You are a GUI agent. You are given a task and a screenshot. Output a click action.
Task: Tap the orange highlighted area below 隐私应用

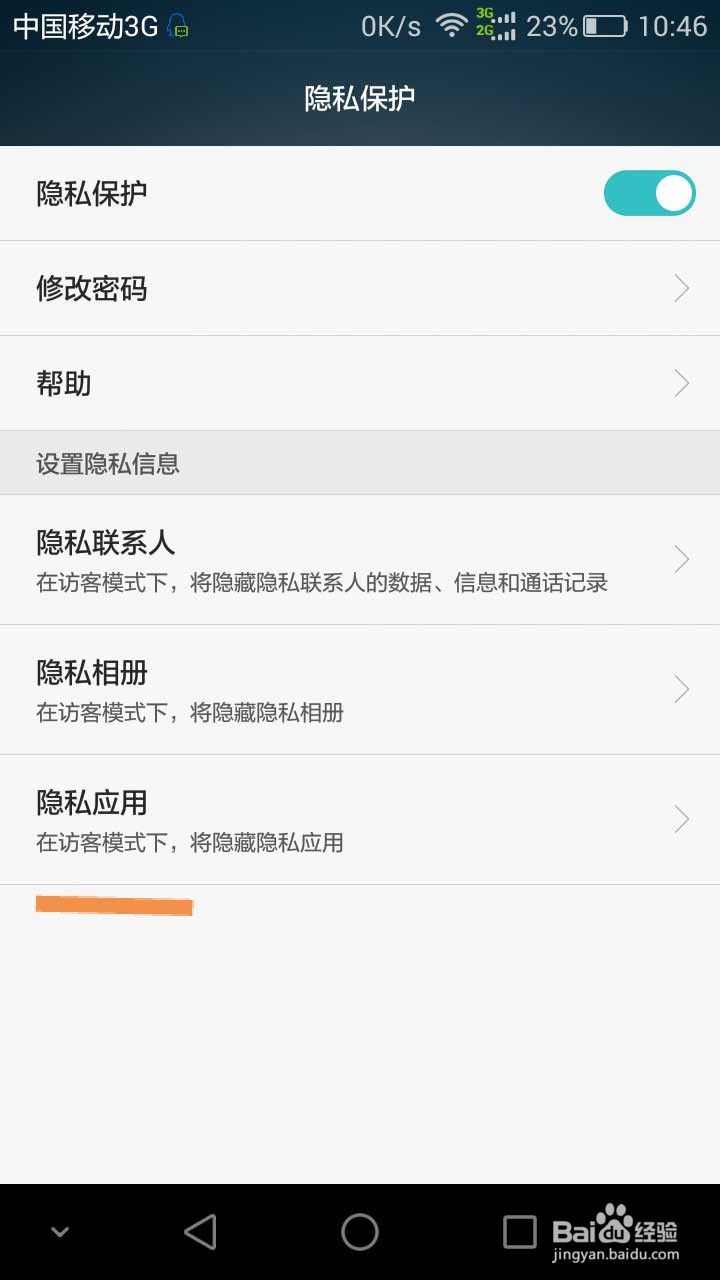[114, 906]
